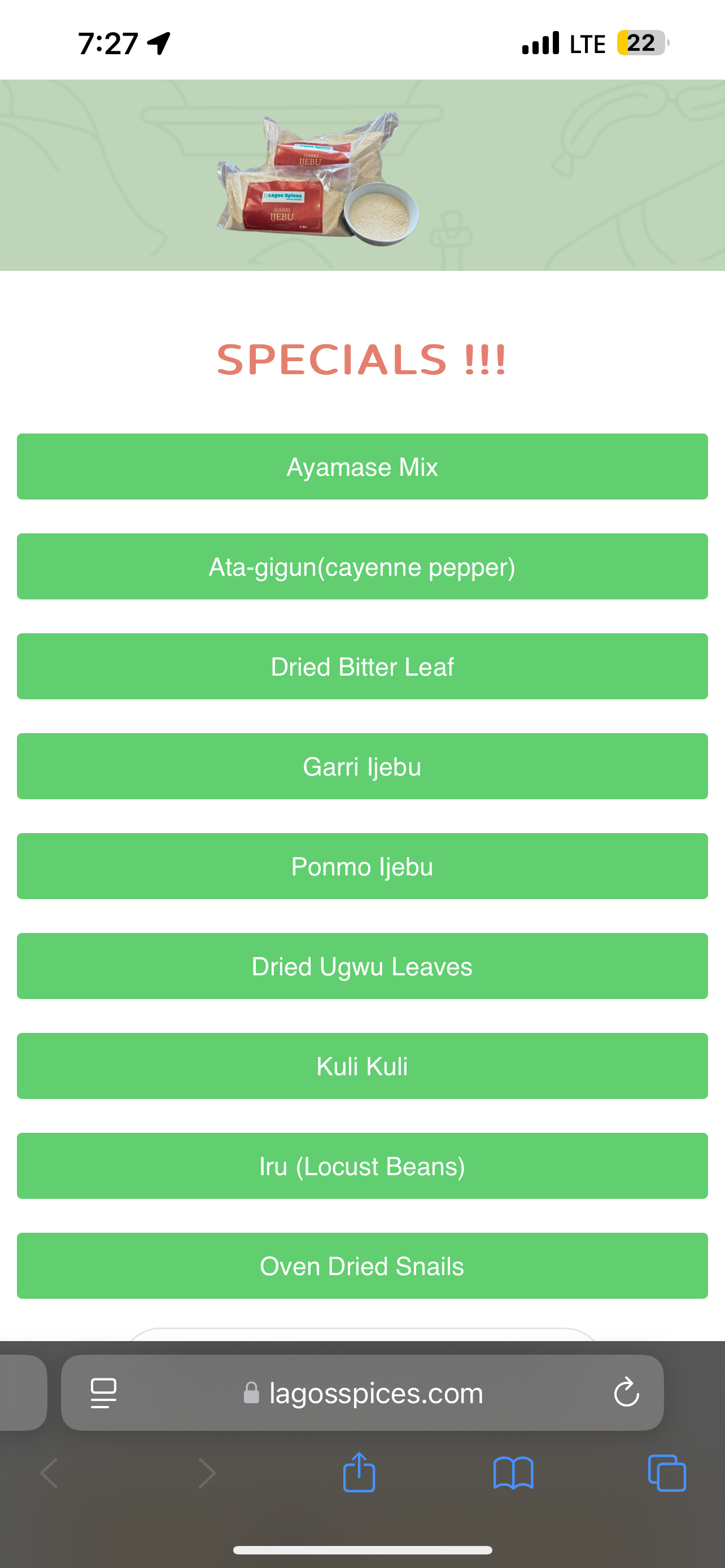Tap the lagosspices.com address bar
The image size is (725, 1568).
(x=363, y=1392)
